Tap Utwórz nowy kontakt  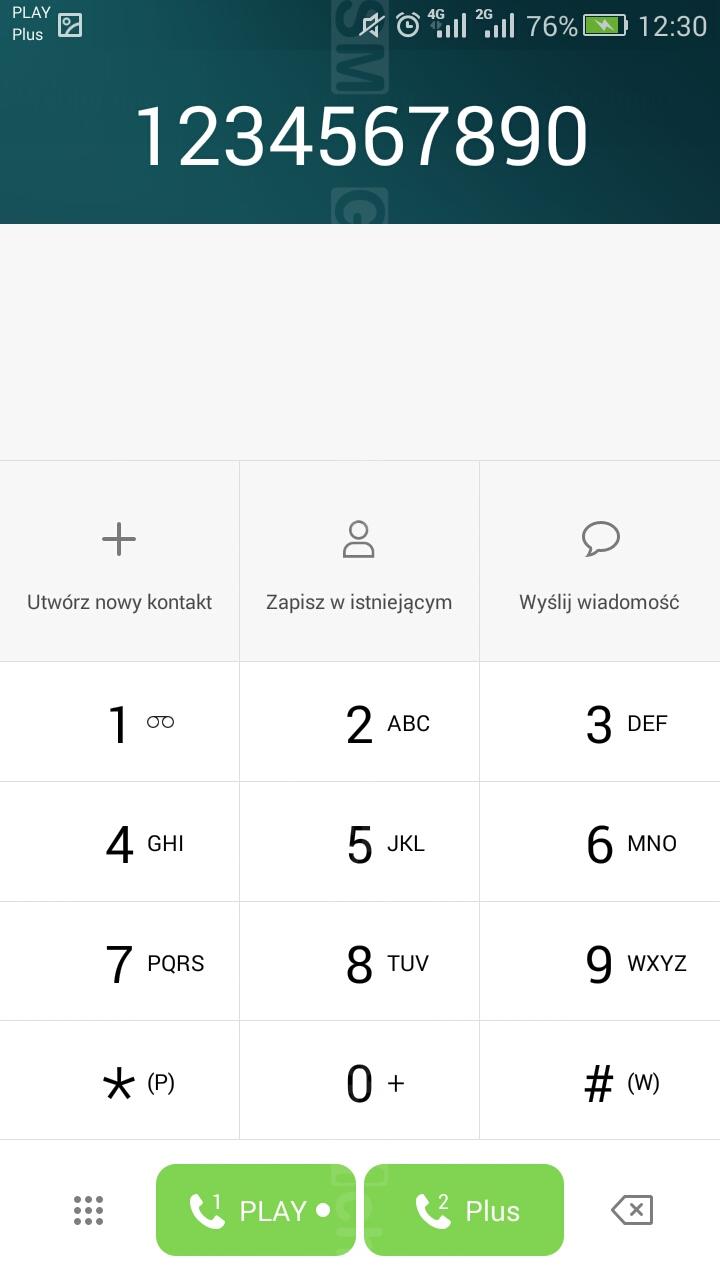point(119,561)
